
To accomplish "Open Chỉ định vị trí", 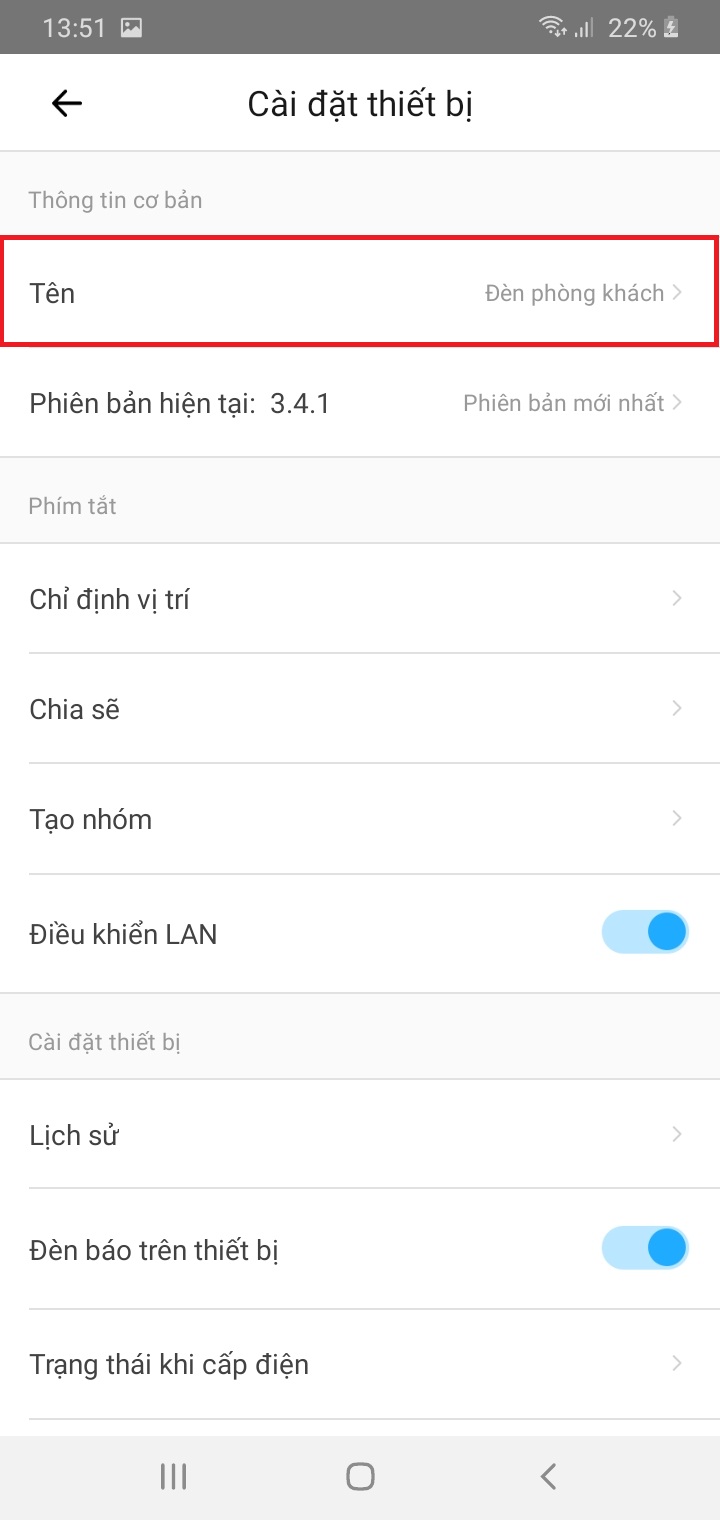I will 360,599.
